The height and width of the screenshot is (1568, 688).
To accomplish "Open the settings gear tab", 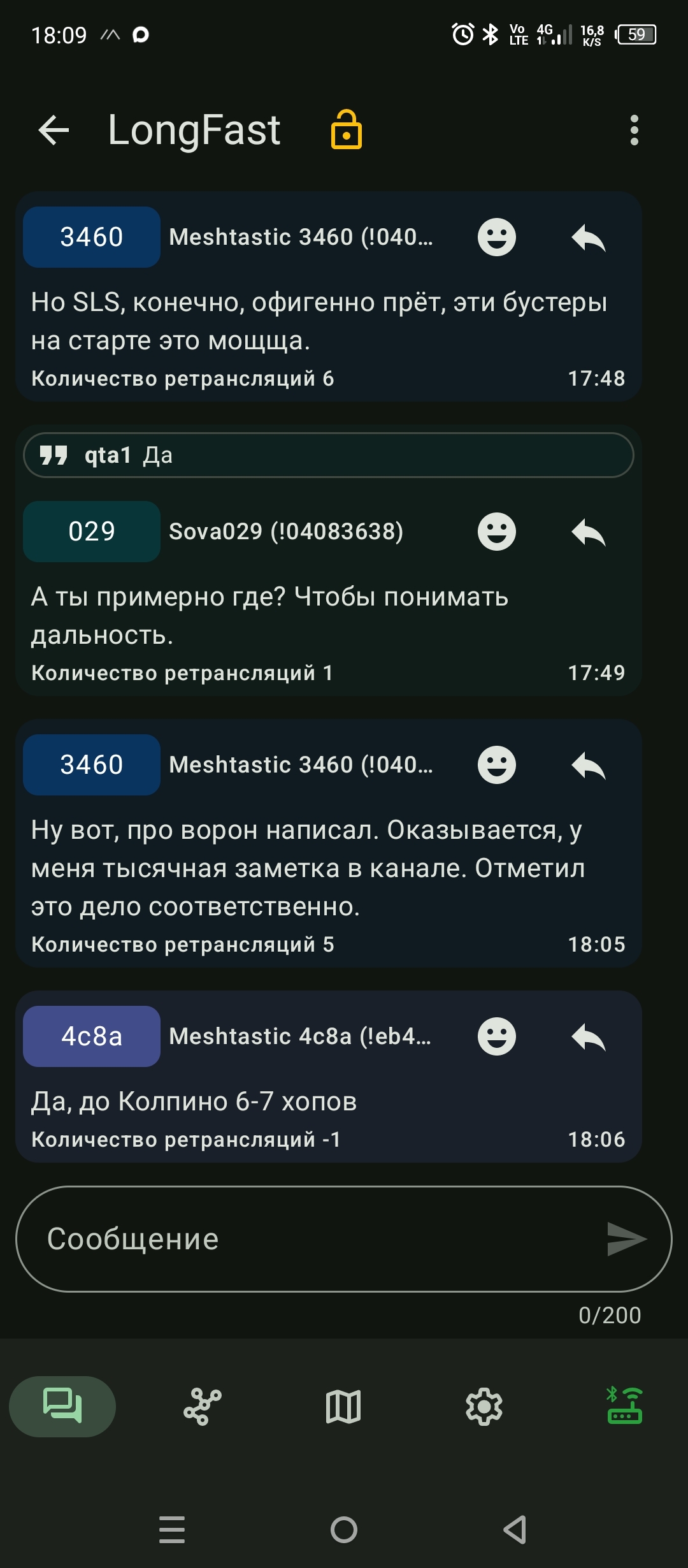I will [x=484, y=1407].
